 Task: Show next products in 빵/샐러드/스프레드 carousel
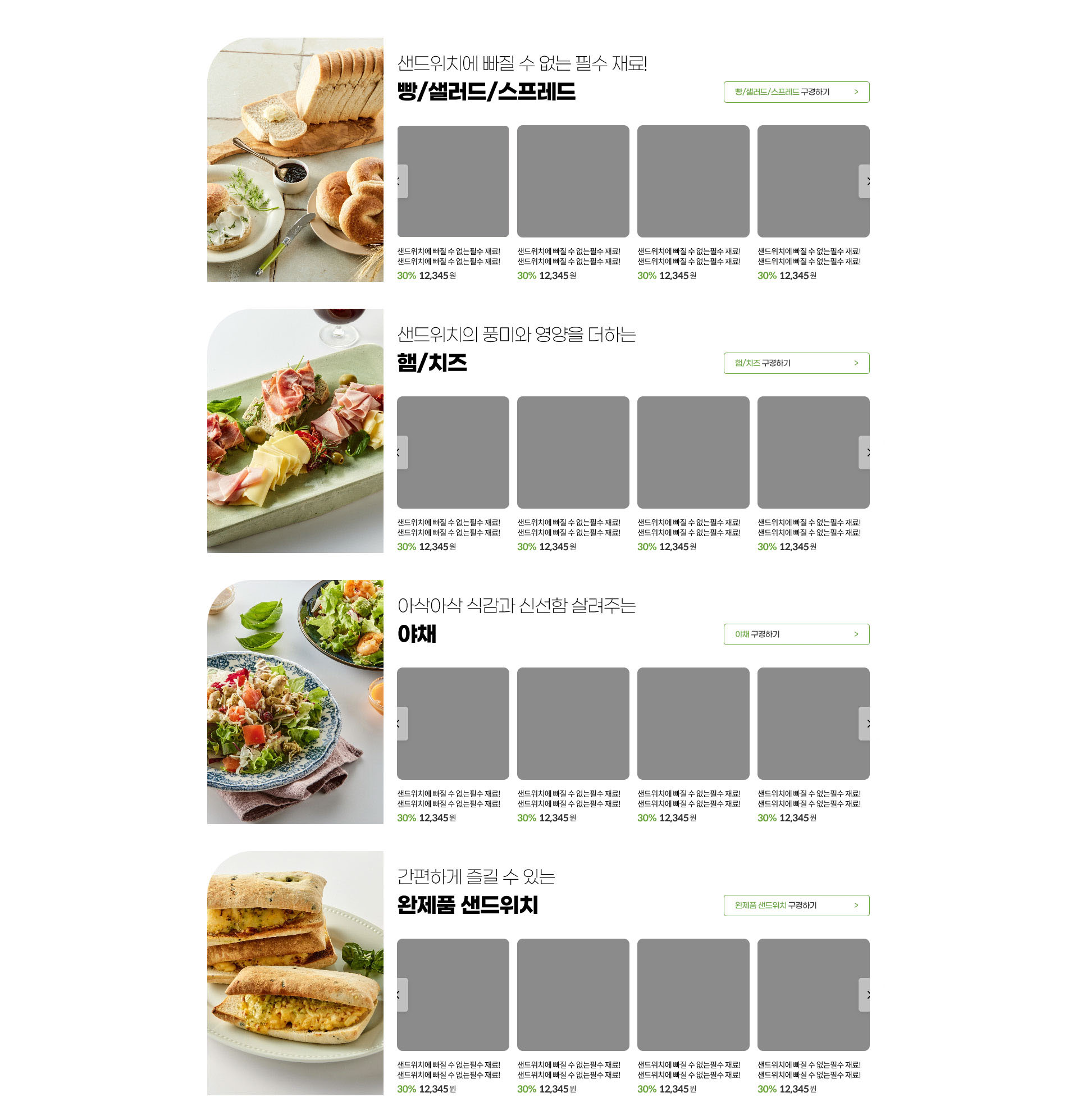tap(864, 182)
